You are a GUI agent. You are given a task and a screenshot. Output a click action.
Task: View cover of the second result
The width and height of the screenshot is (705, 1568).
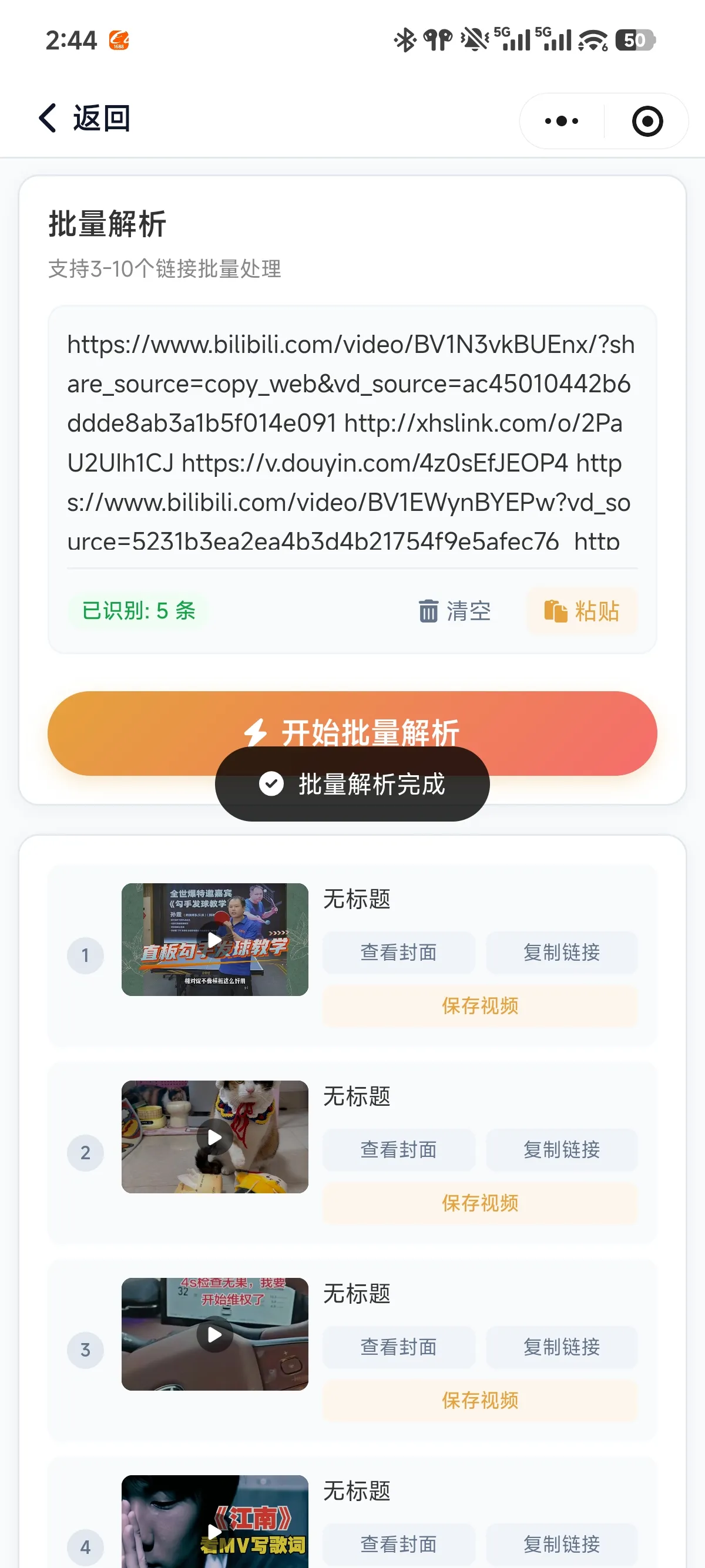click(399, 1149)
